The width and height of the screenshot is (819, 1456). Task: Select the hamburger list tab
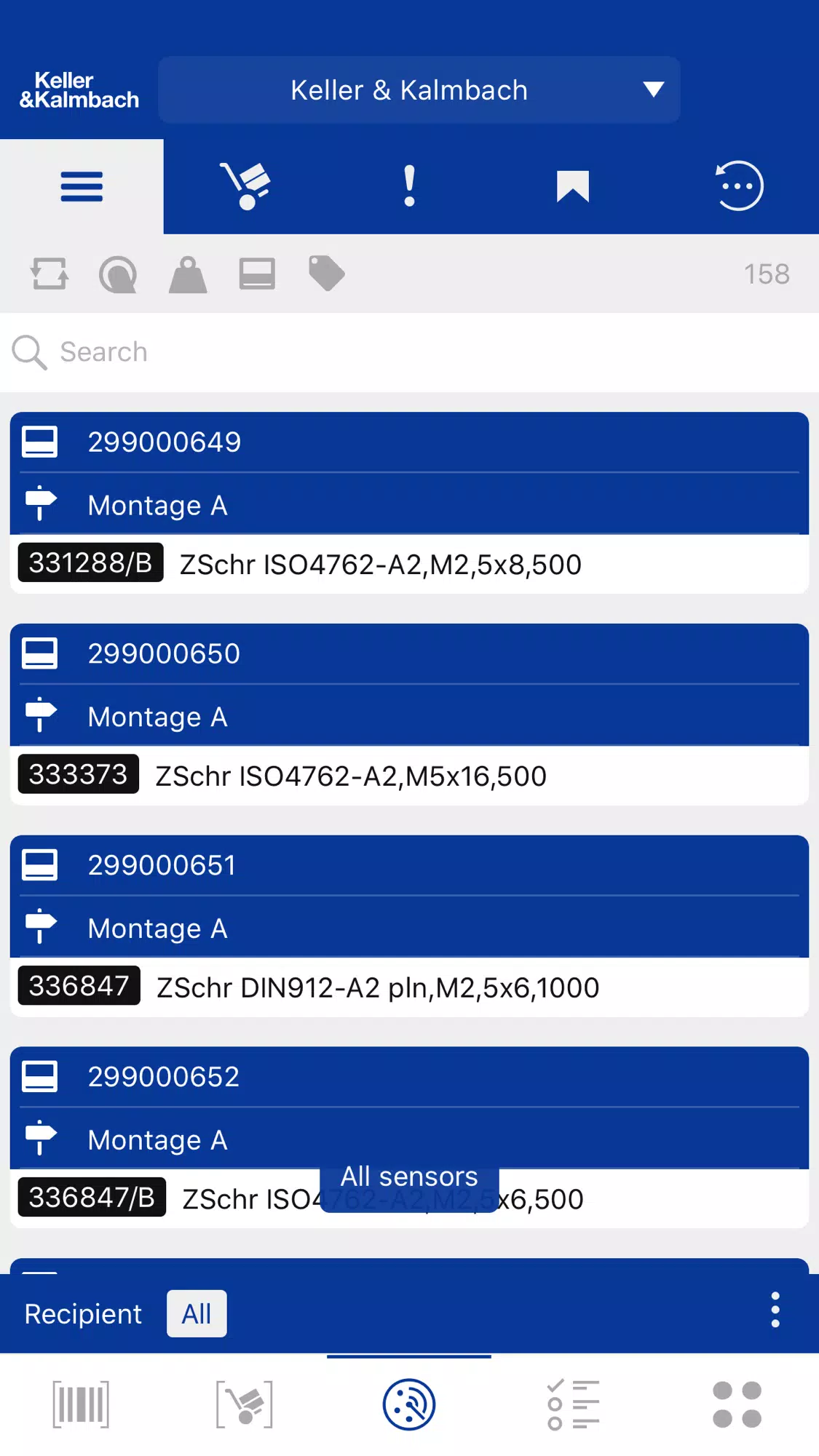coord(82,186)
